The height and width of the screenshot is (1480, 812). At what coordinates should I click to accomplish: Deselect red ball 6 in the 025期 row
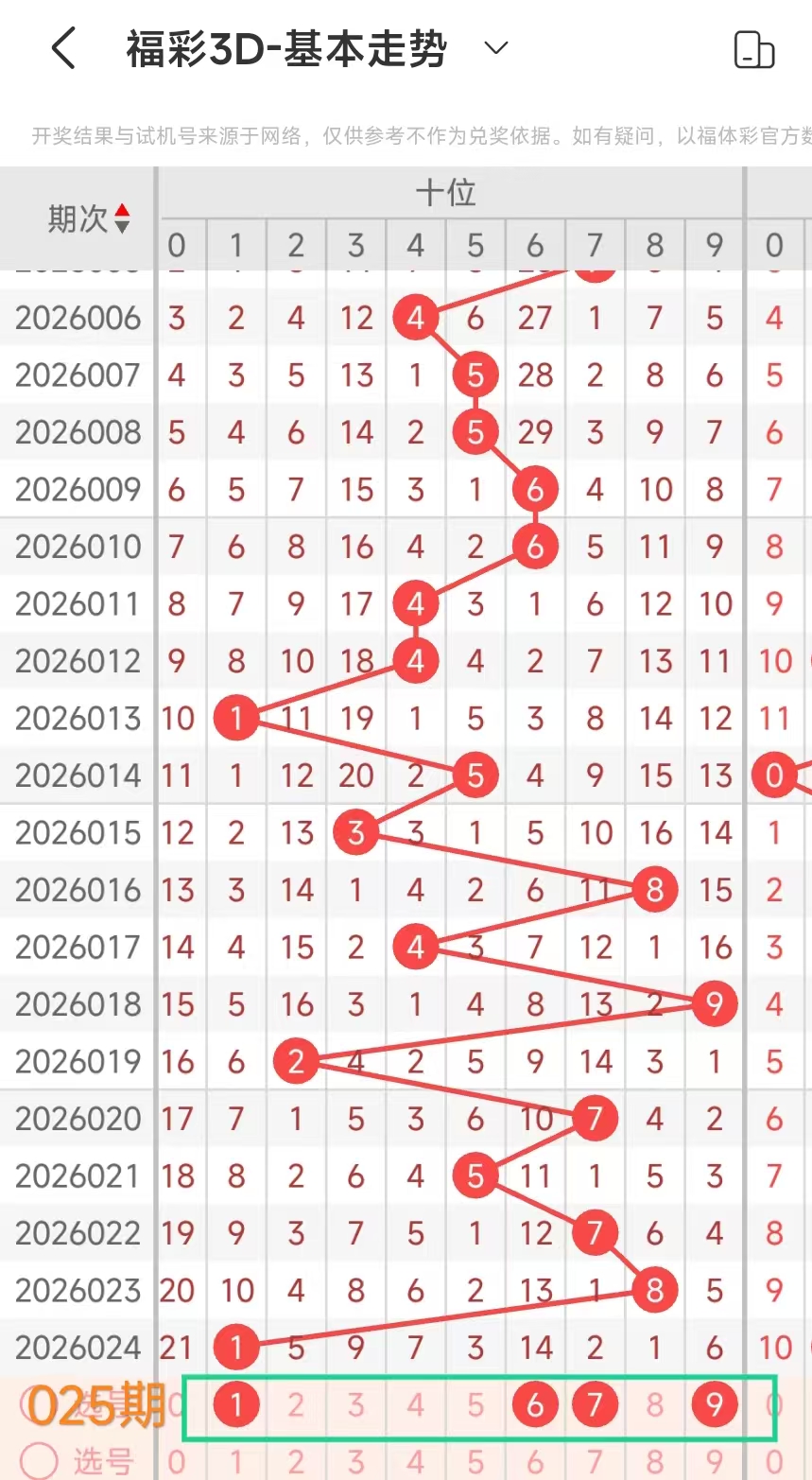pyautogui.click(x=535, y=1405)
